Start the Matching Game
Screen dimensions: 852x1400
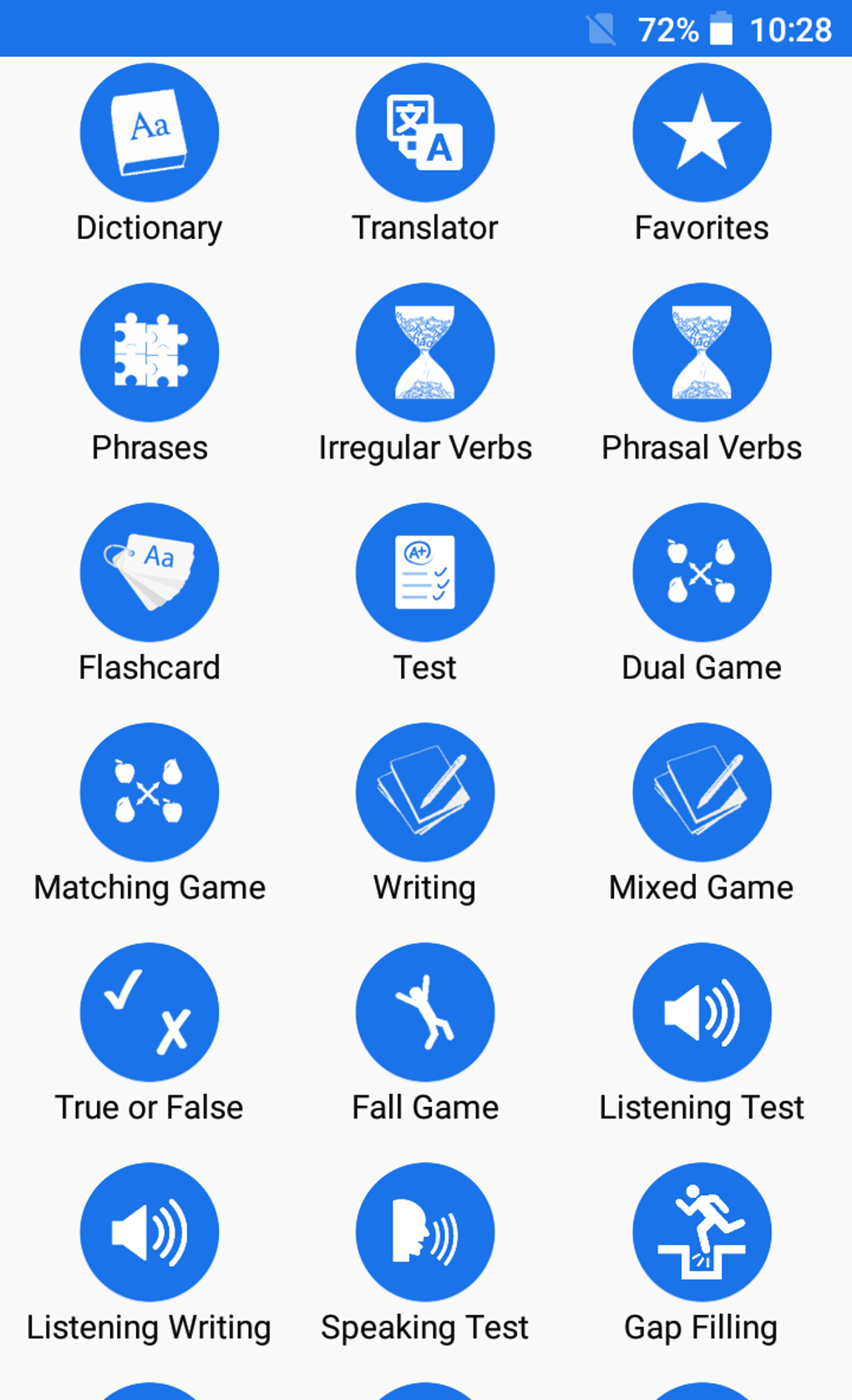click(150, 792)
